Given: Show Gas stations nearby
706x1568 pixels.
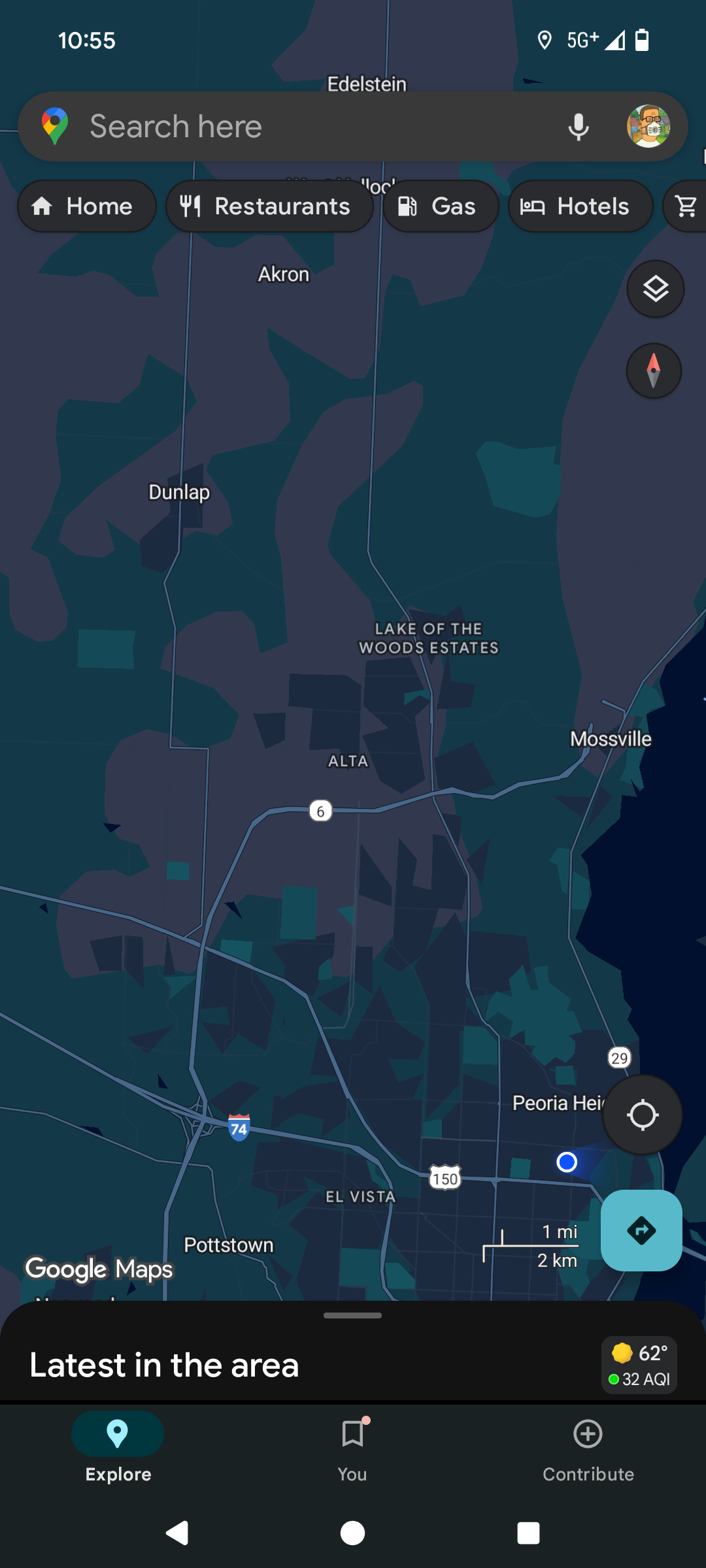Looking at the screenshot, I should (440, 206).
